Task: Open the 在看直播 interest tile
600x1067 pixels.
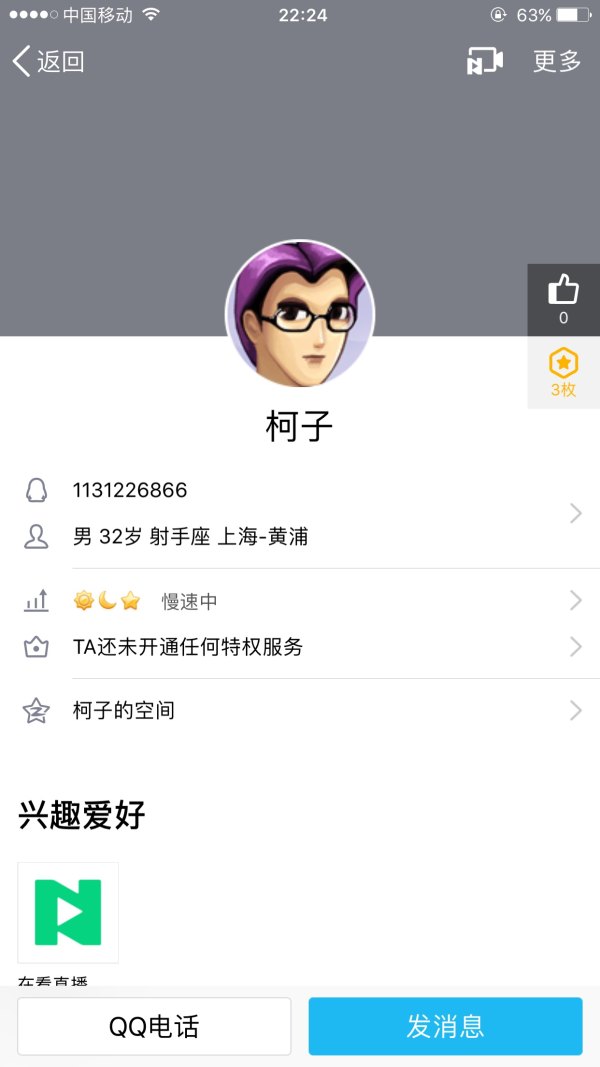Action: pos(68,912)
